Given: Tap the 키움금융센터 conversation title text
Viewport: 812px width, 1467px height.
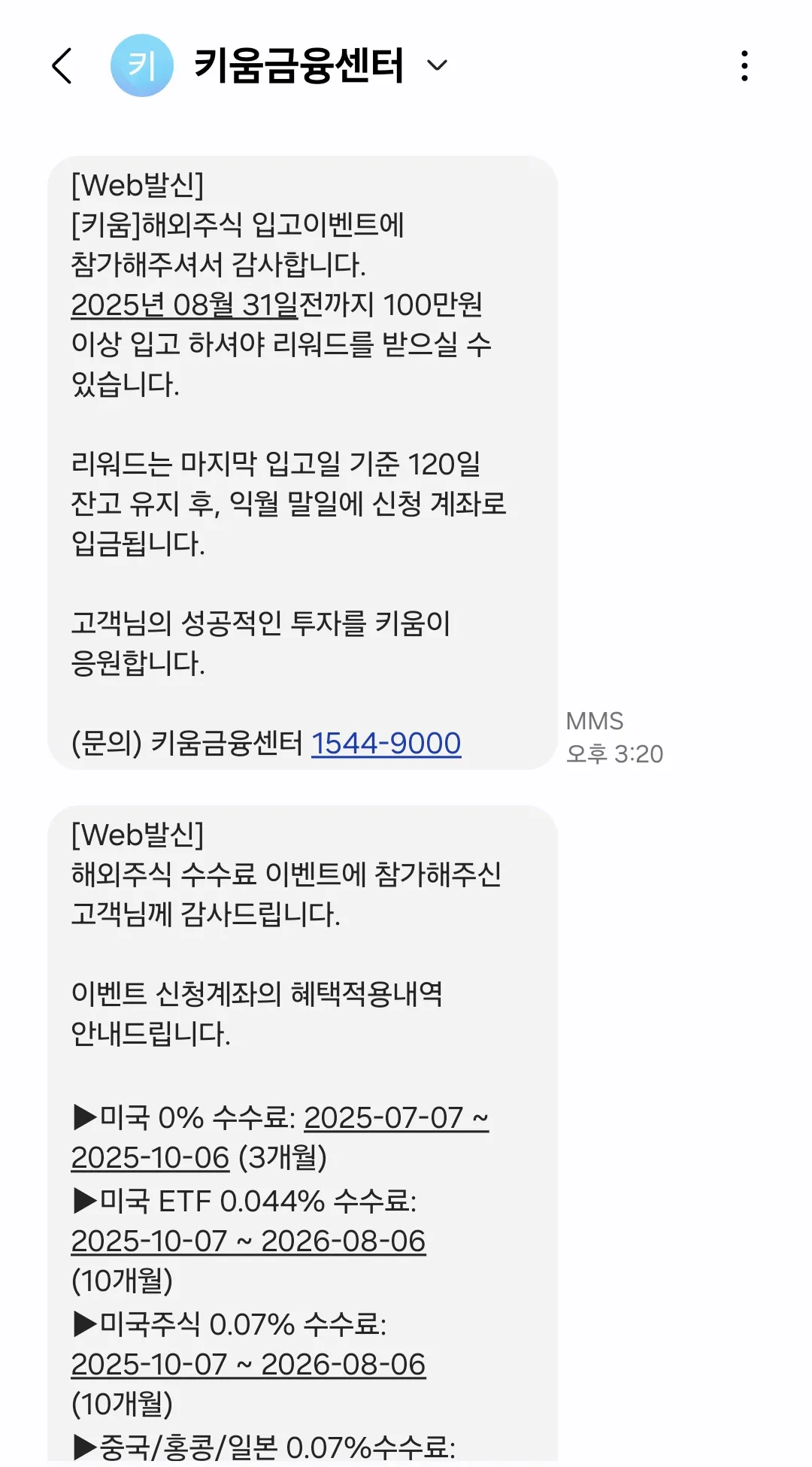Looking at the screenshot, I should [299, 66].
